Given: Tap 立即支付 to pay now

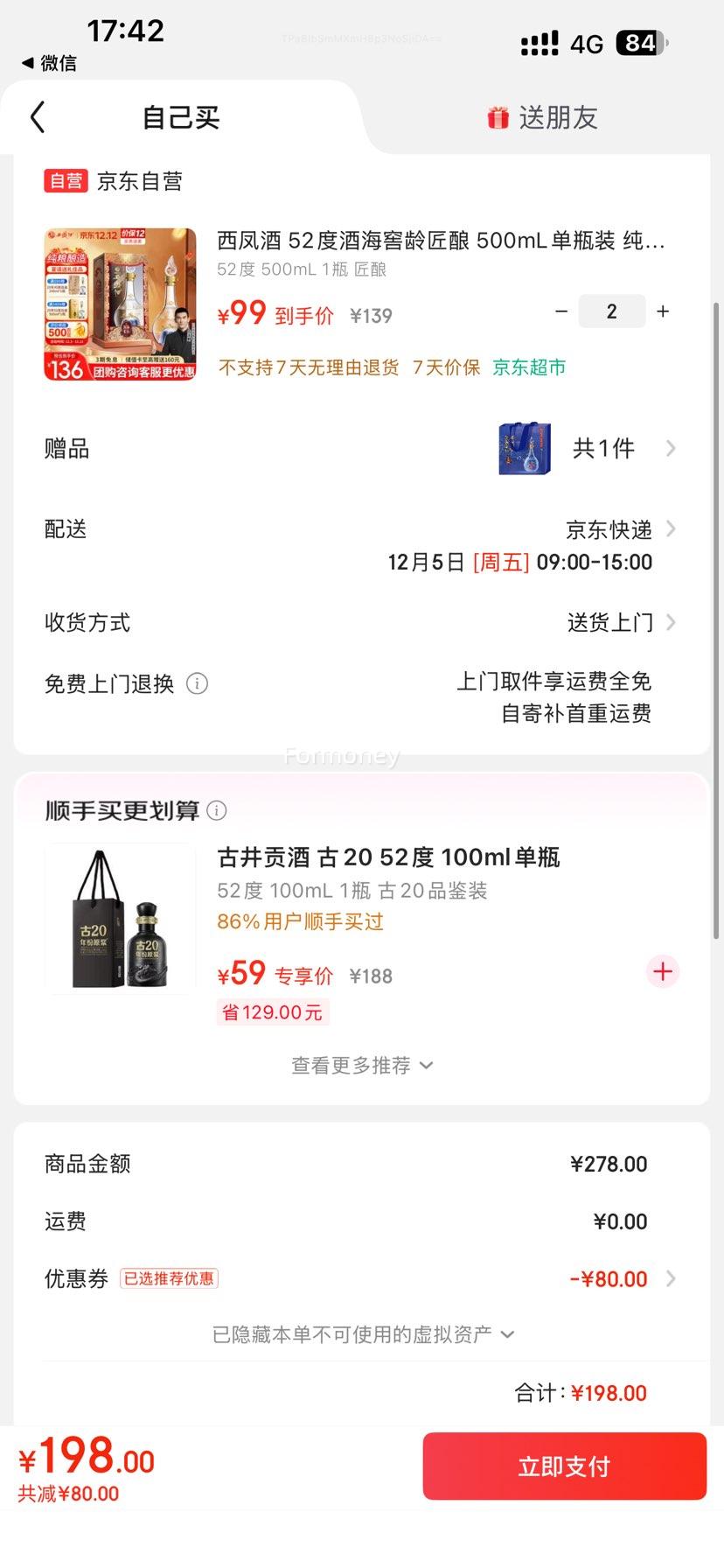Looking at the screenshot, I should pyautogui.click(x=563, y=1466).
